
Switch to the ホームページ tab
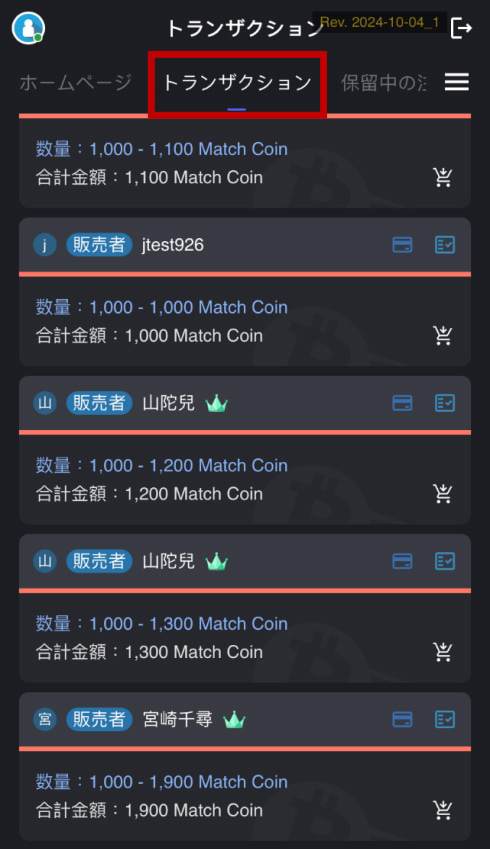[x=76, y=83]
